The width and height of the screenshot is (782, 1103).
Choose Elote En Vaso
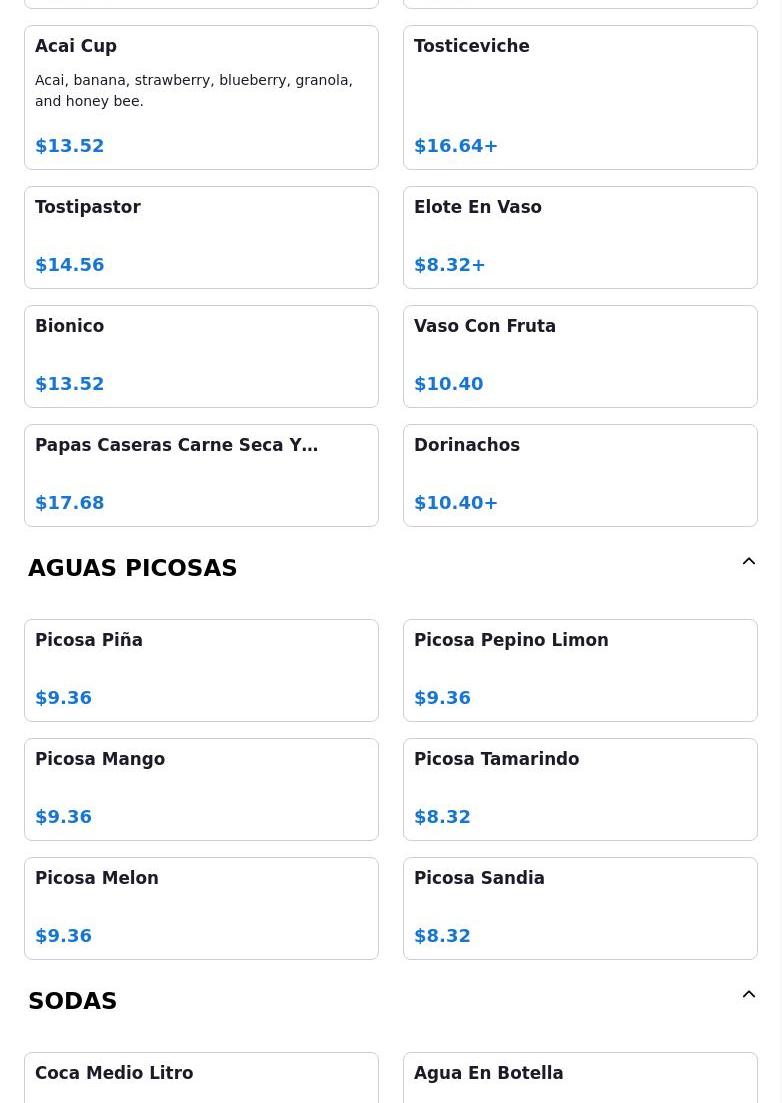pyautogui.click(x=580, y=237)
